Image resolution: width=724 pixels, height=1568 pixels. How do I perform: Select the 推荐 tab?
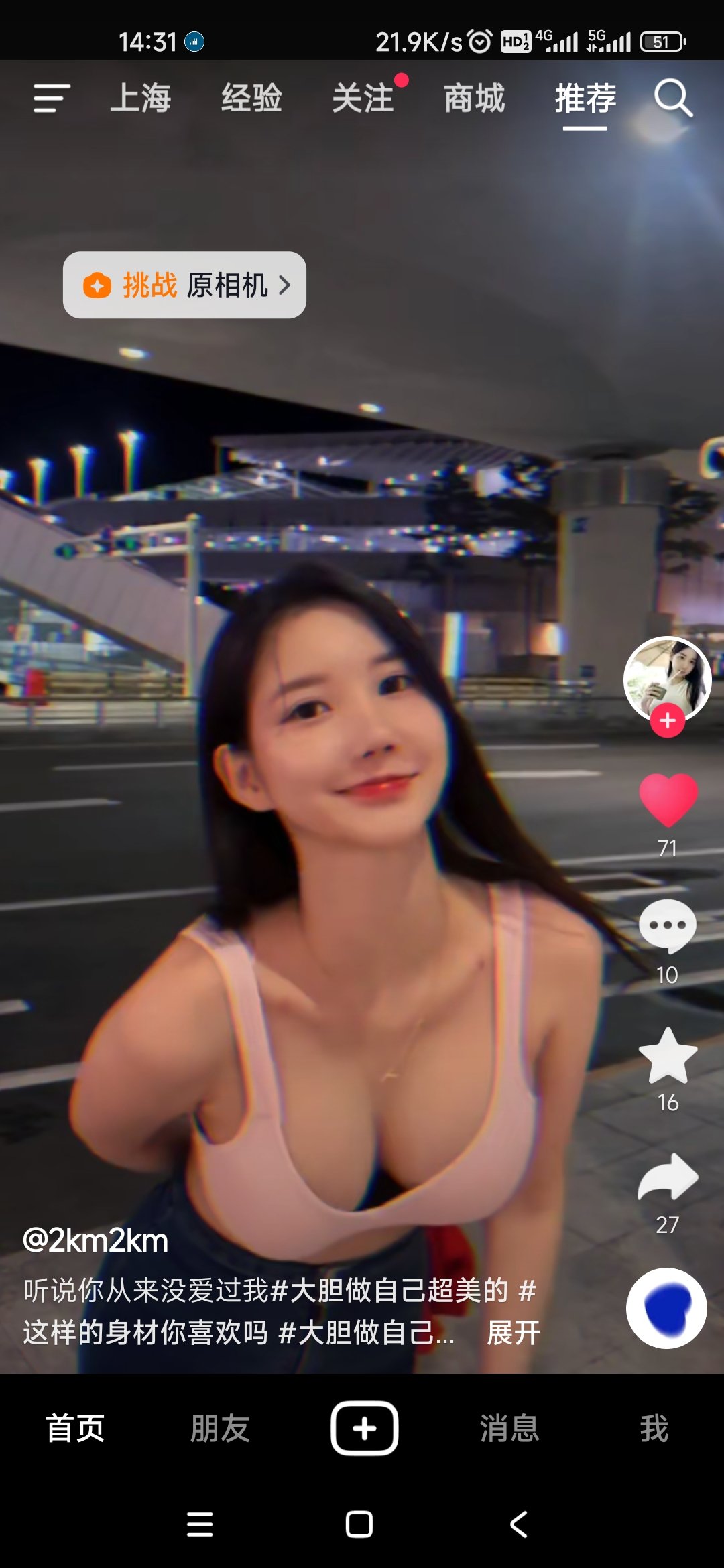tap(585, 99)
